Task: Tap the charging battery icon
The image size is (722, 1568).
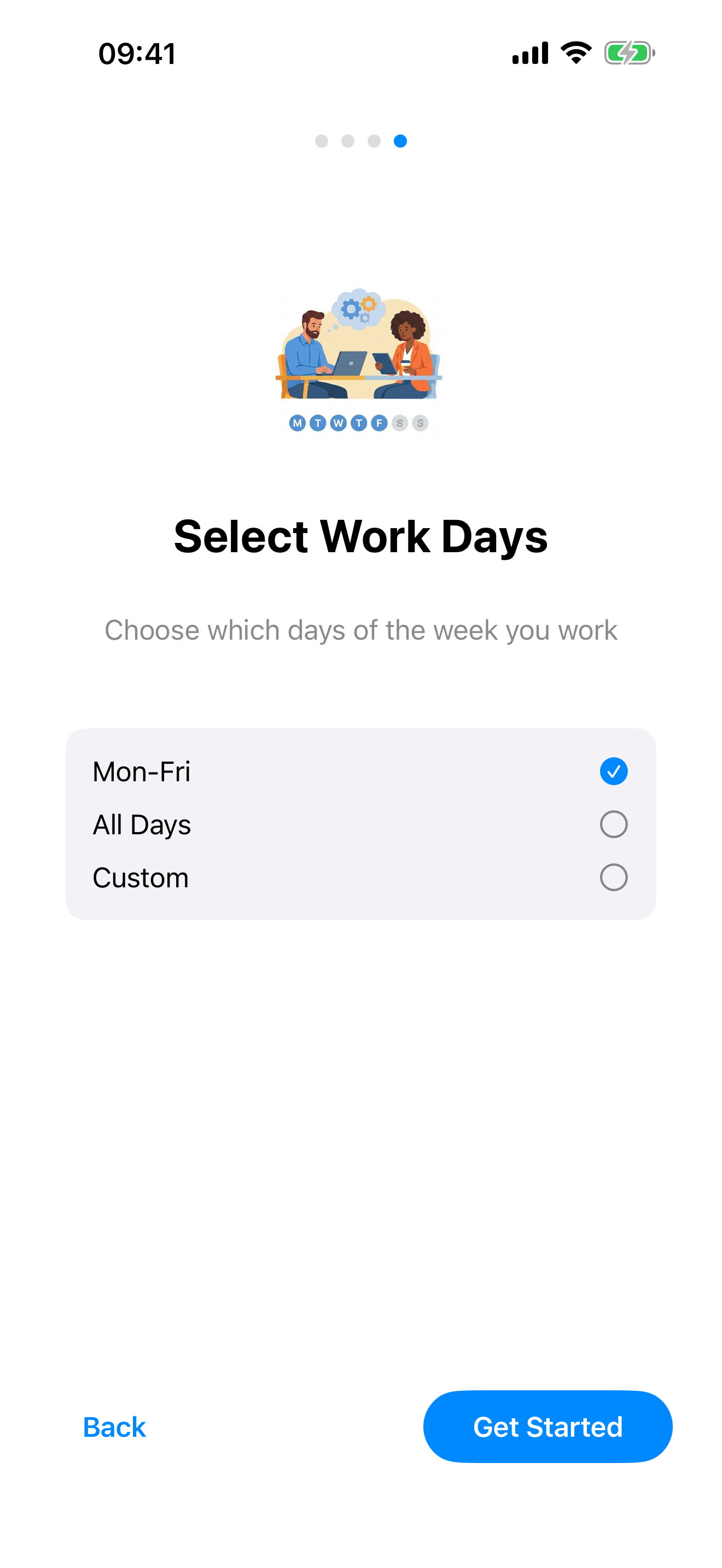Action: coord(628,53)
